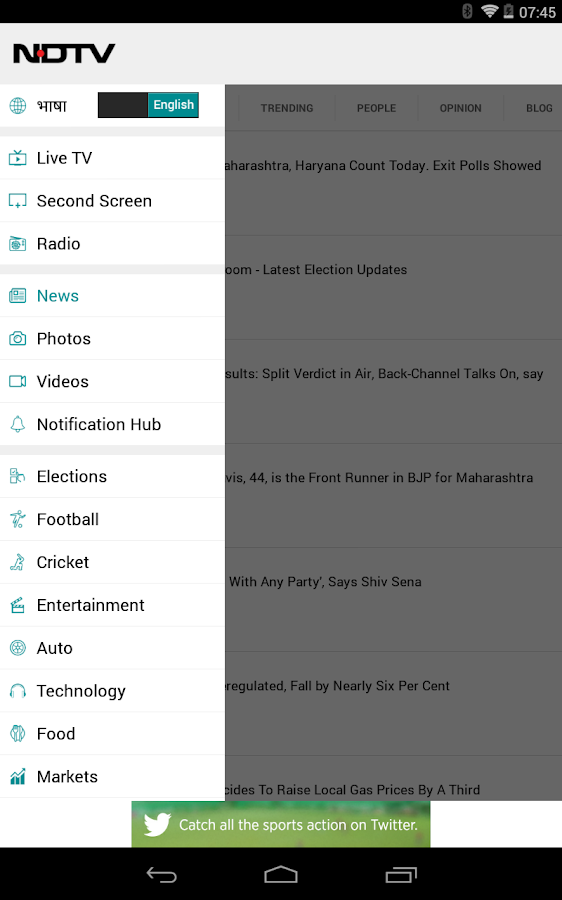Tap the Twitter sports action banner

[281, 824]
